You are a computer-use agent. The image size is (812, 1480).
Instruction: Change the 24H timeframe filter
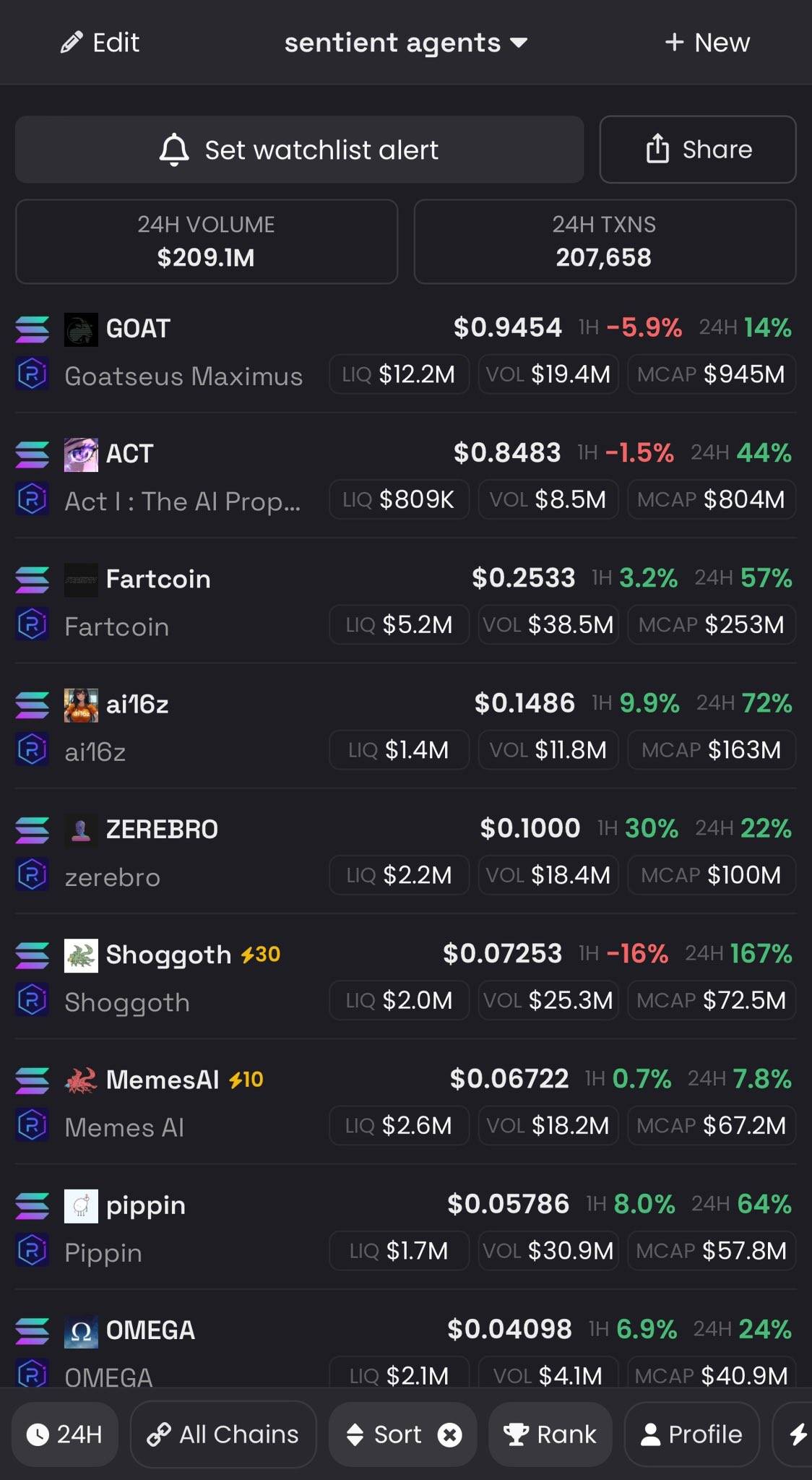pyautogui.click(x=65, y=1434)
